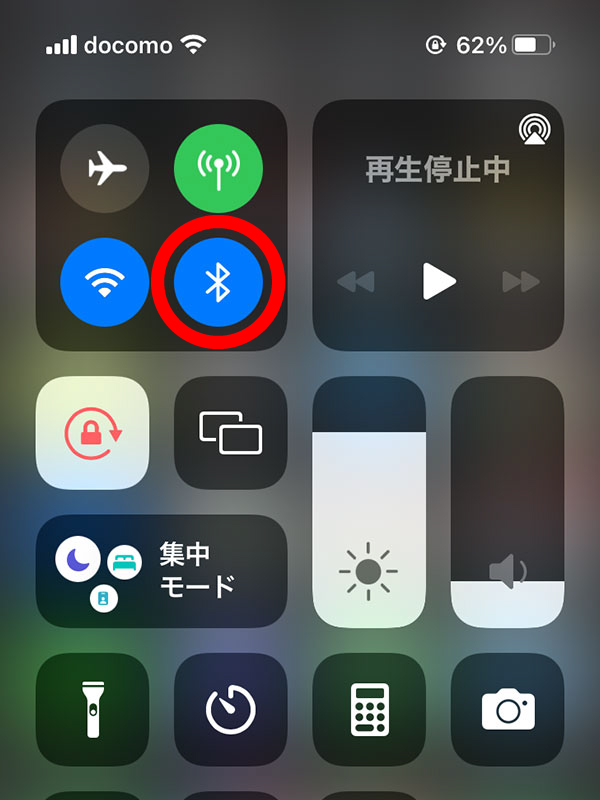Toggle portrait orientation lock
Screen dimensions: 600x800
(92, 432)
